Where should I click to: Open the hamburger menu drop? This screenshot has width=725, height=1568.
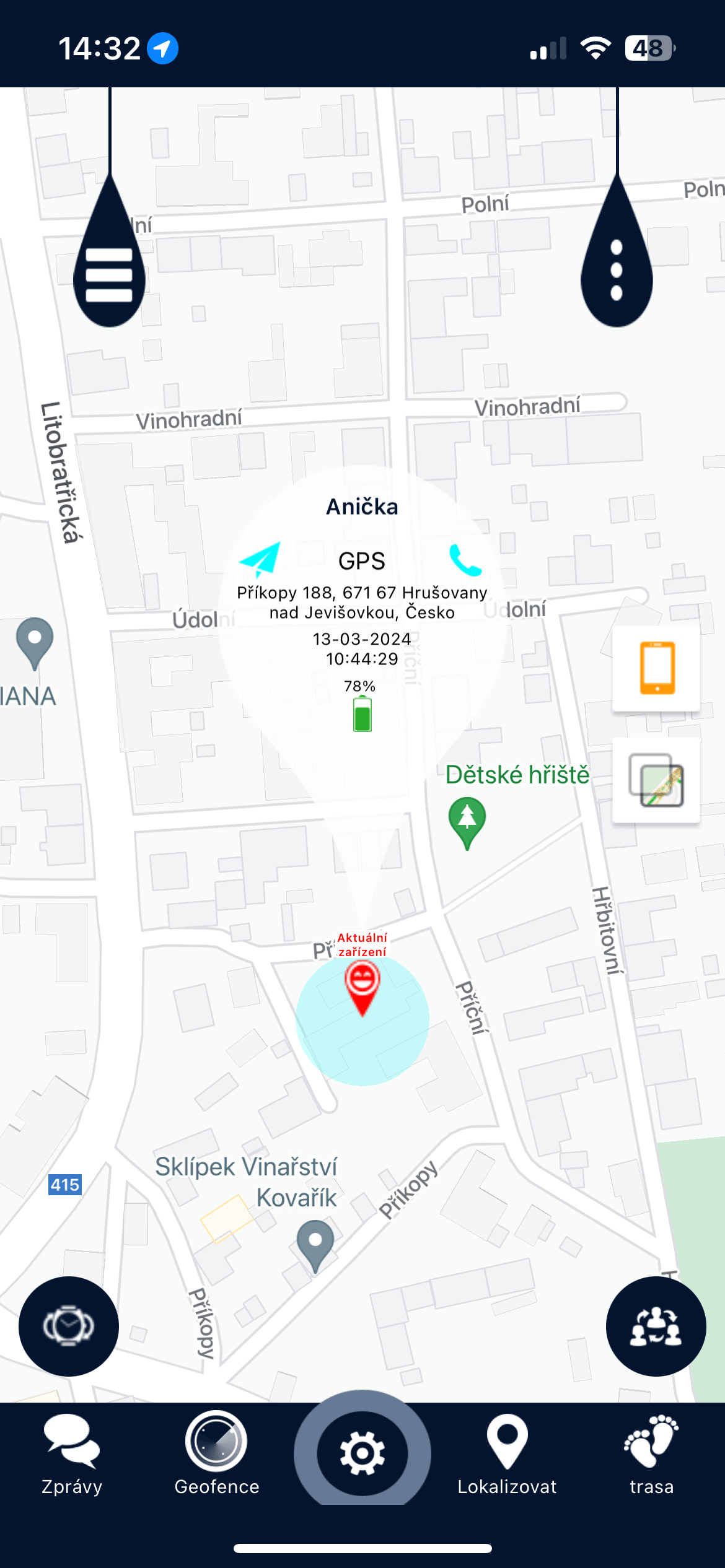[109, 275]
